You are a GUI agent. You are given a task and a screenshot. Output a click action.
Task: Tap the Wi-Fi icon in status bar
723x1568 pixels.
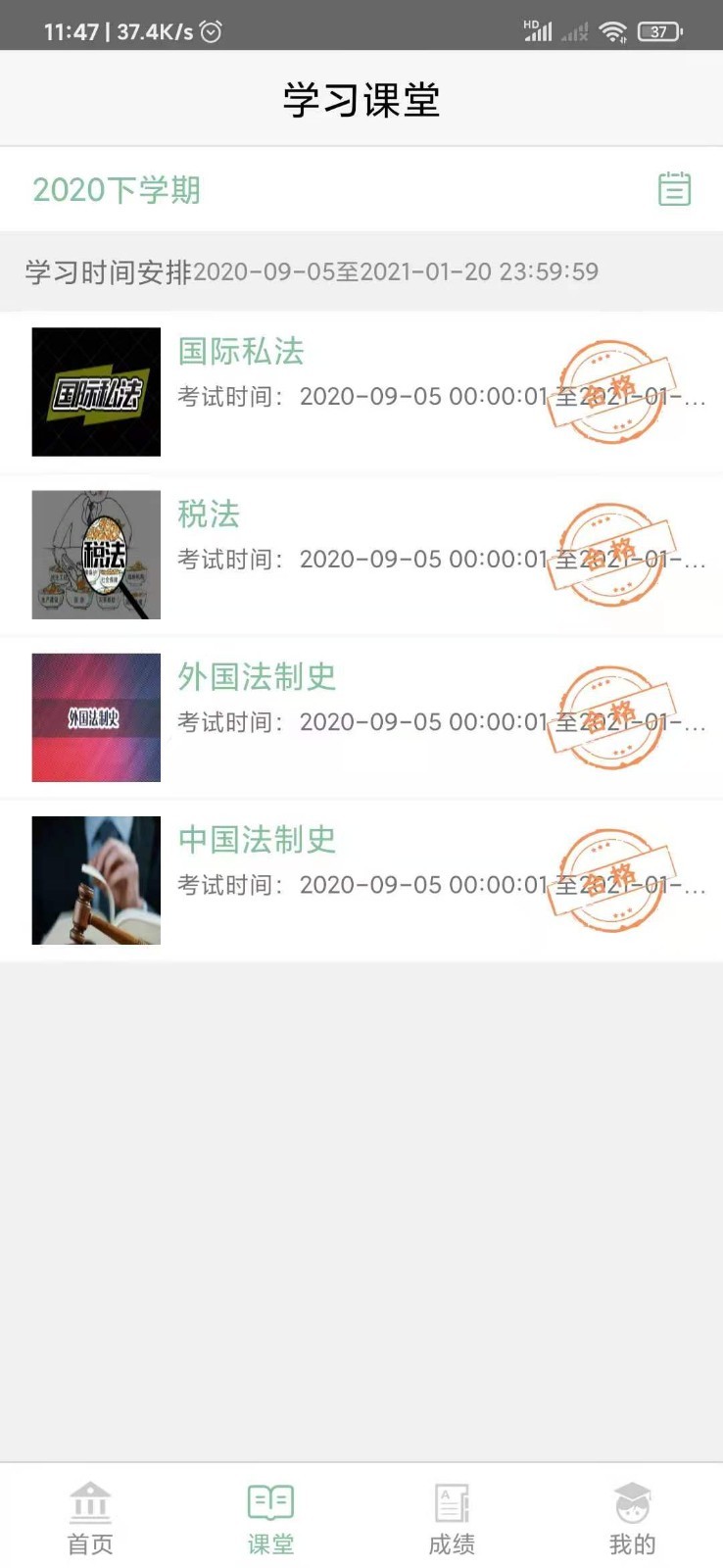pyautogui.click(x=613, y=30)
